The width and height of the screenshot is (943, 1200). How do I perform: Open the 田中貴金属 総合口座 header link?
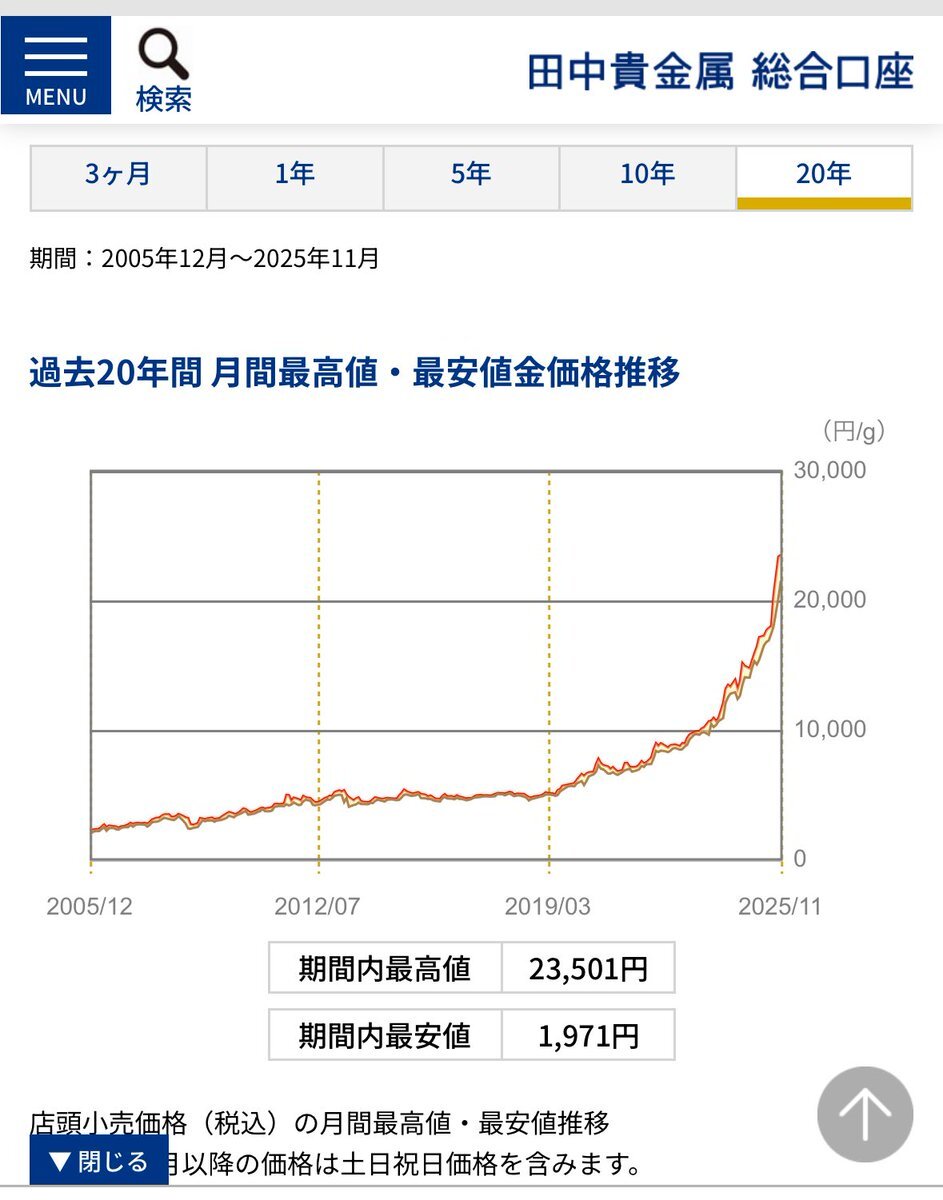pos(720,72)
